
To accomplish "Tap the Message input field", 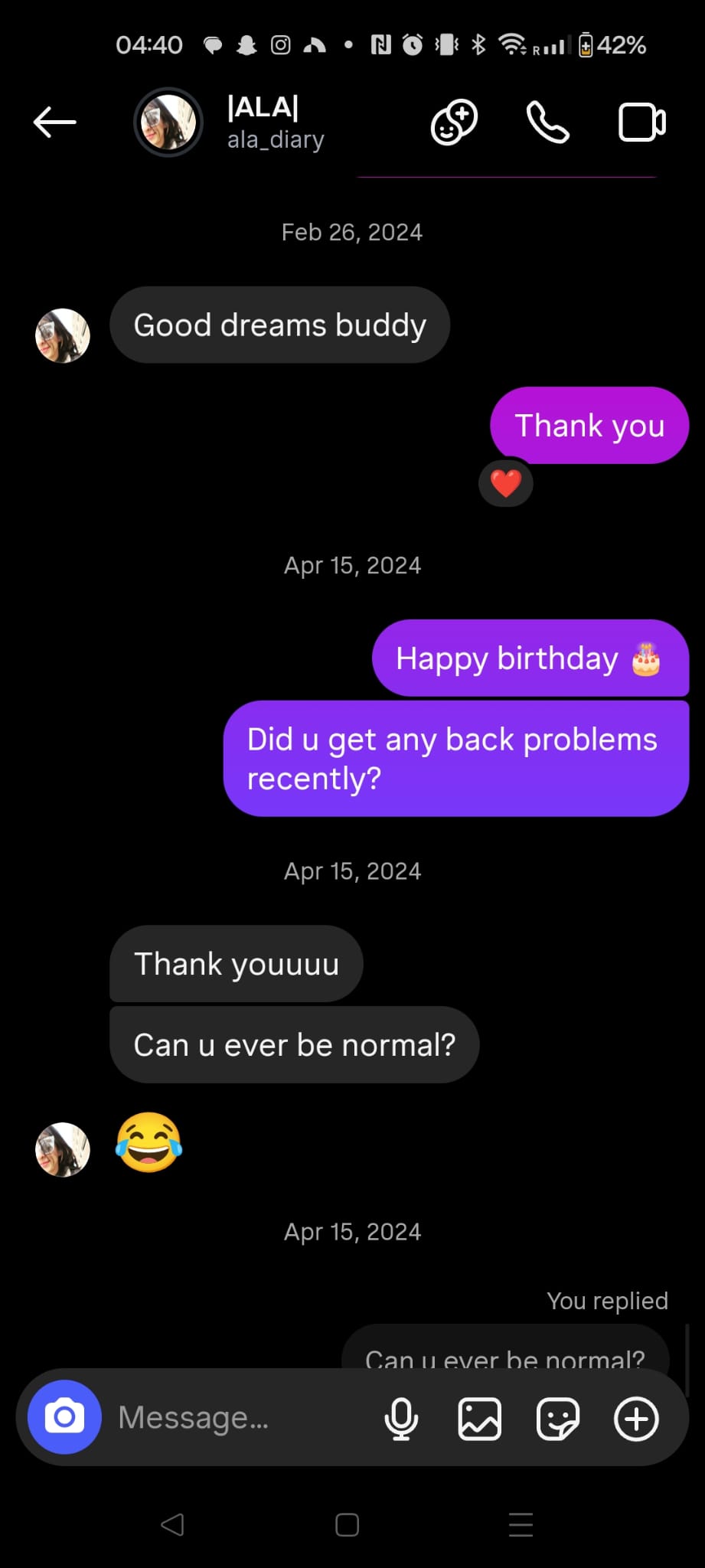I will (x=230, y=1417).
